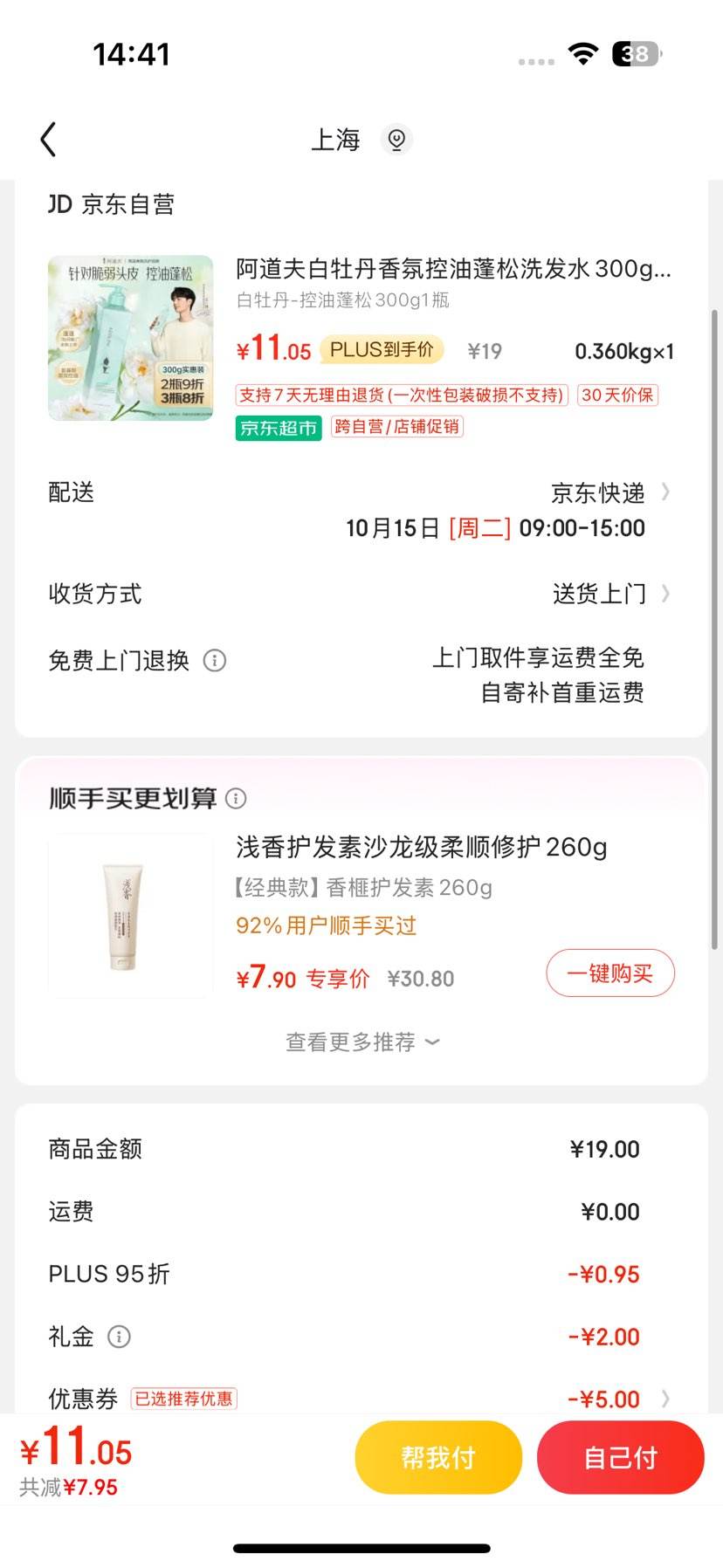Tap the yellow 帮我付 button

coord(437,1456)
